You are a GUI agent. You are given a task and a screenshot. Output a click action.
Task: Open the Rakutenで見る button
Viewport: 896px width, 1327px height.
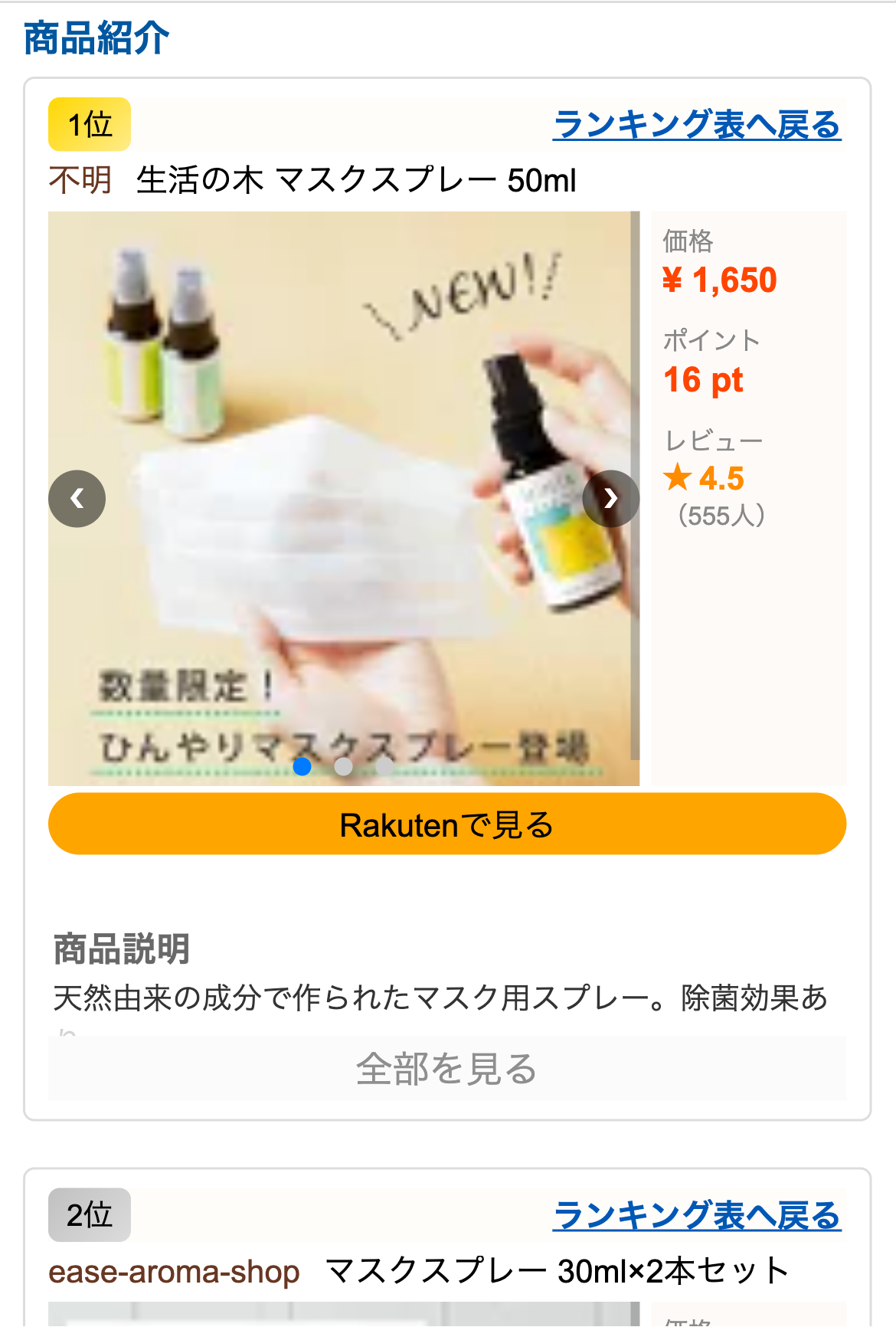coord(446,824)
